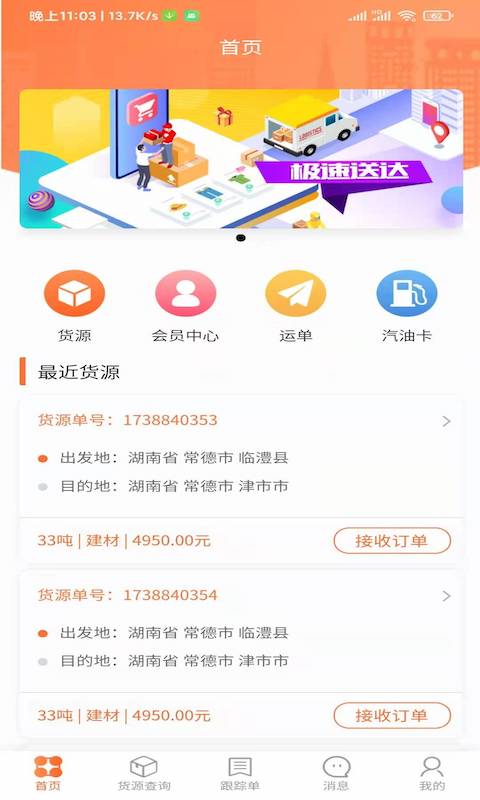Tap the 极速送达 promo banner
This screenshot has width=480, height=800.
pyautogui.click(x=241, y=159)
